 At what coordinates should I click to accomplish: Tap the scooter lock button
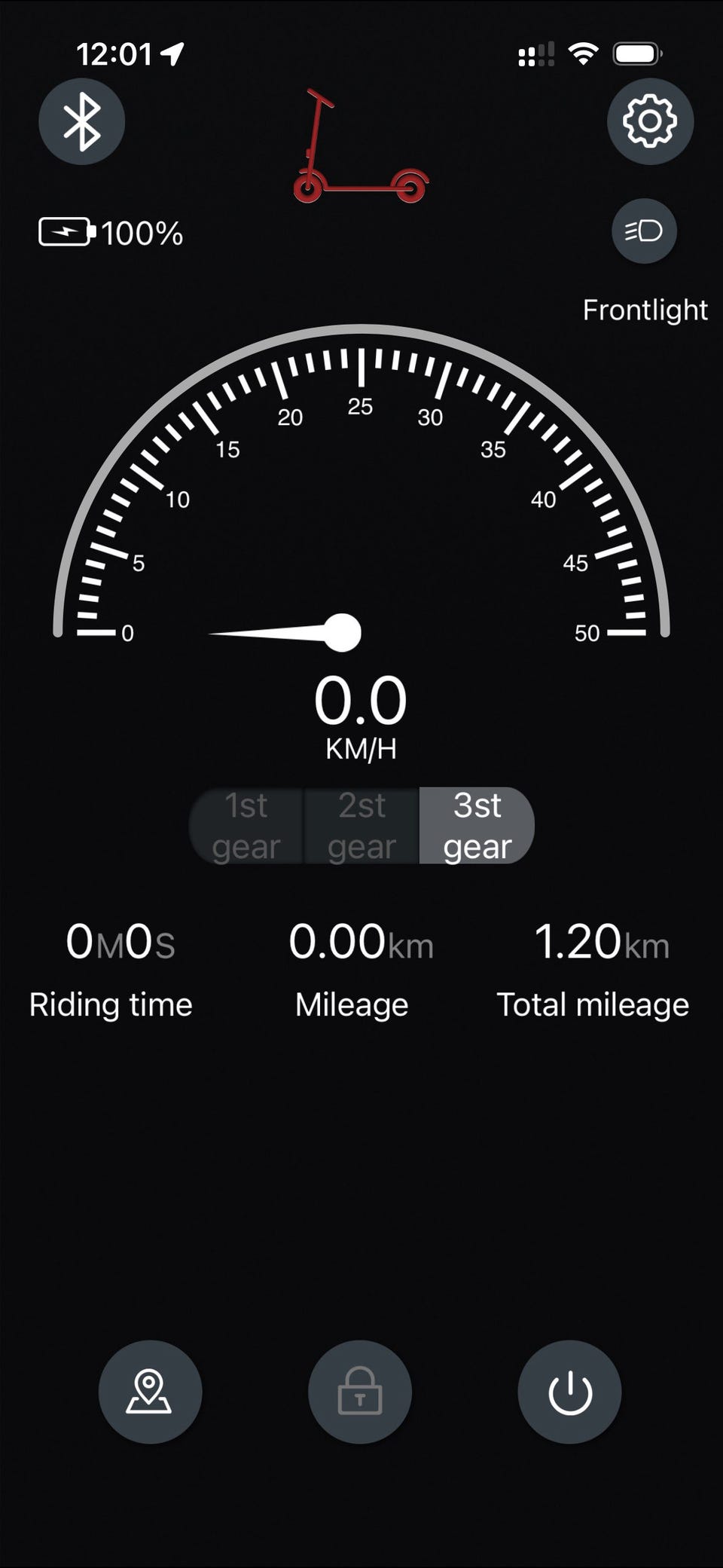(360, 1392)
